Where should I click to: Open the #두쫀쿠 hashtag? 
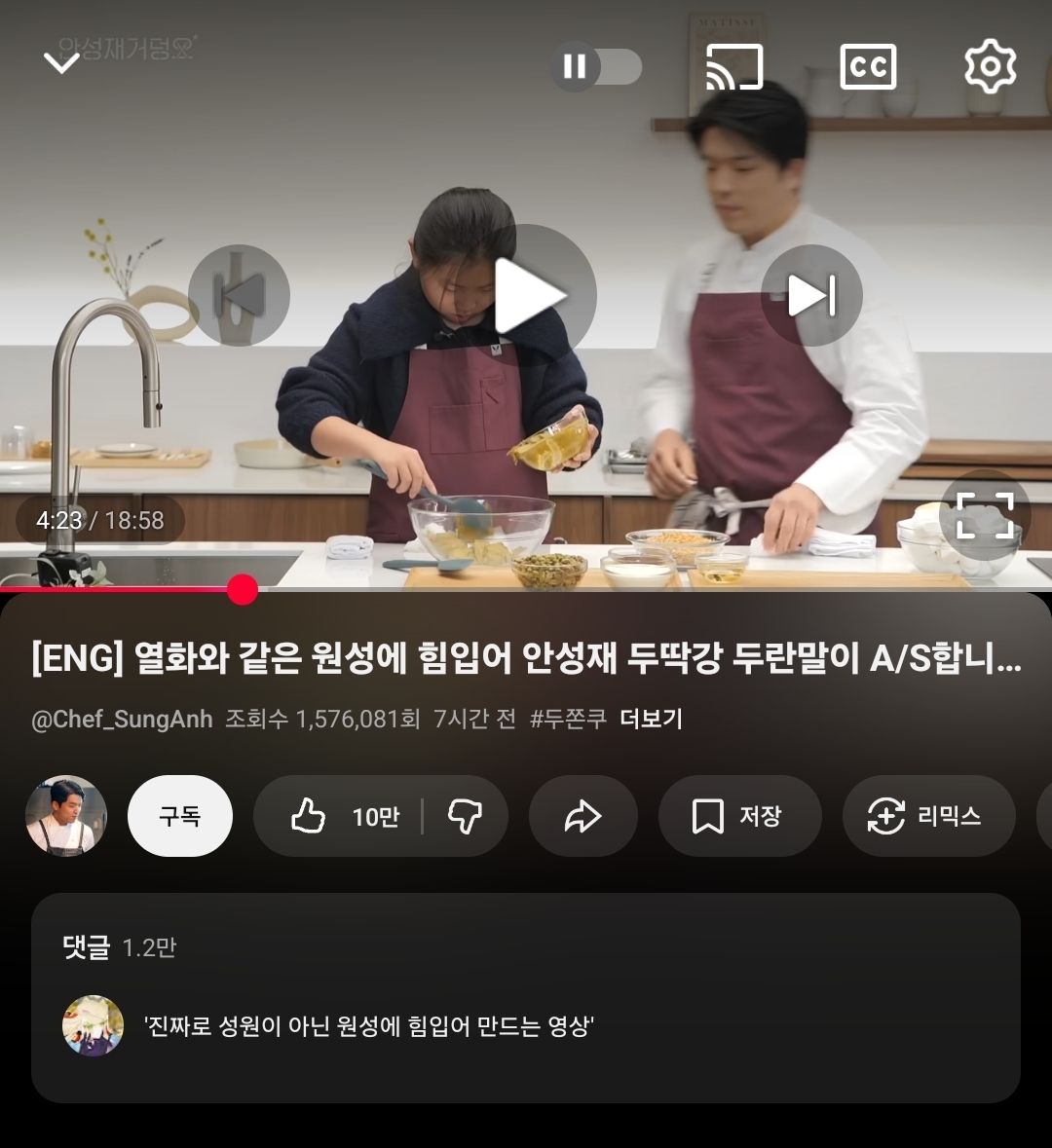[x=568, y=719]
